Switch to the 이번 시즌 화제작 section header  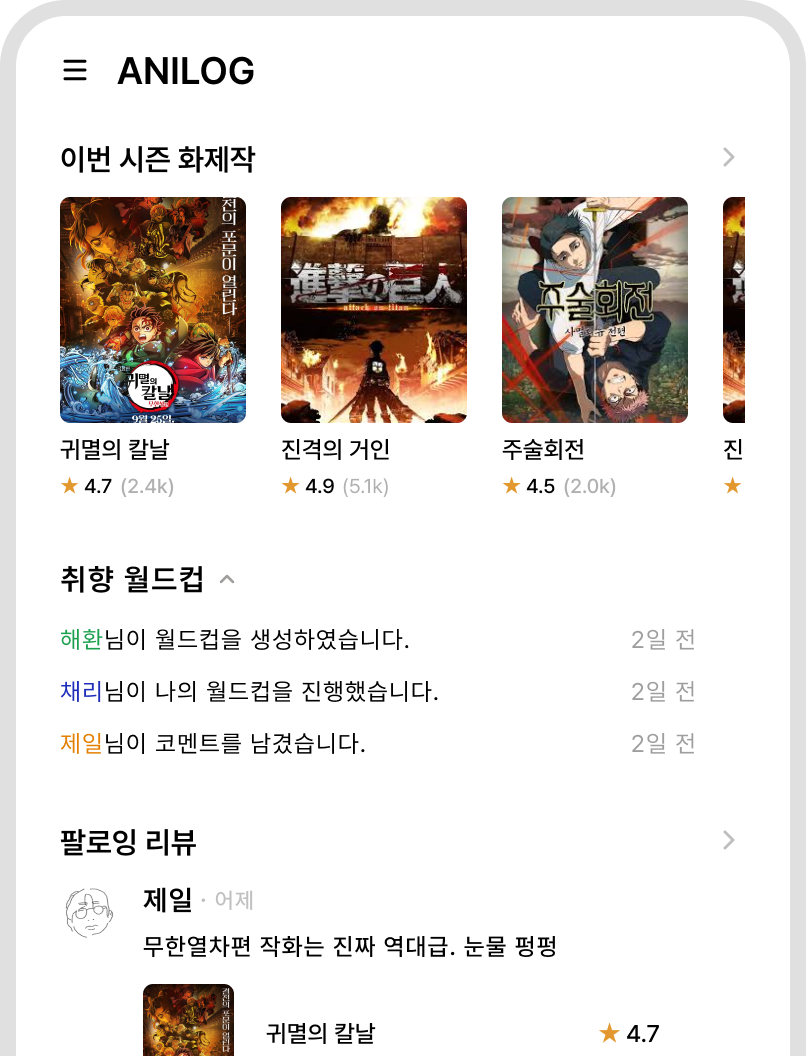pos(158,159)
